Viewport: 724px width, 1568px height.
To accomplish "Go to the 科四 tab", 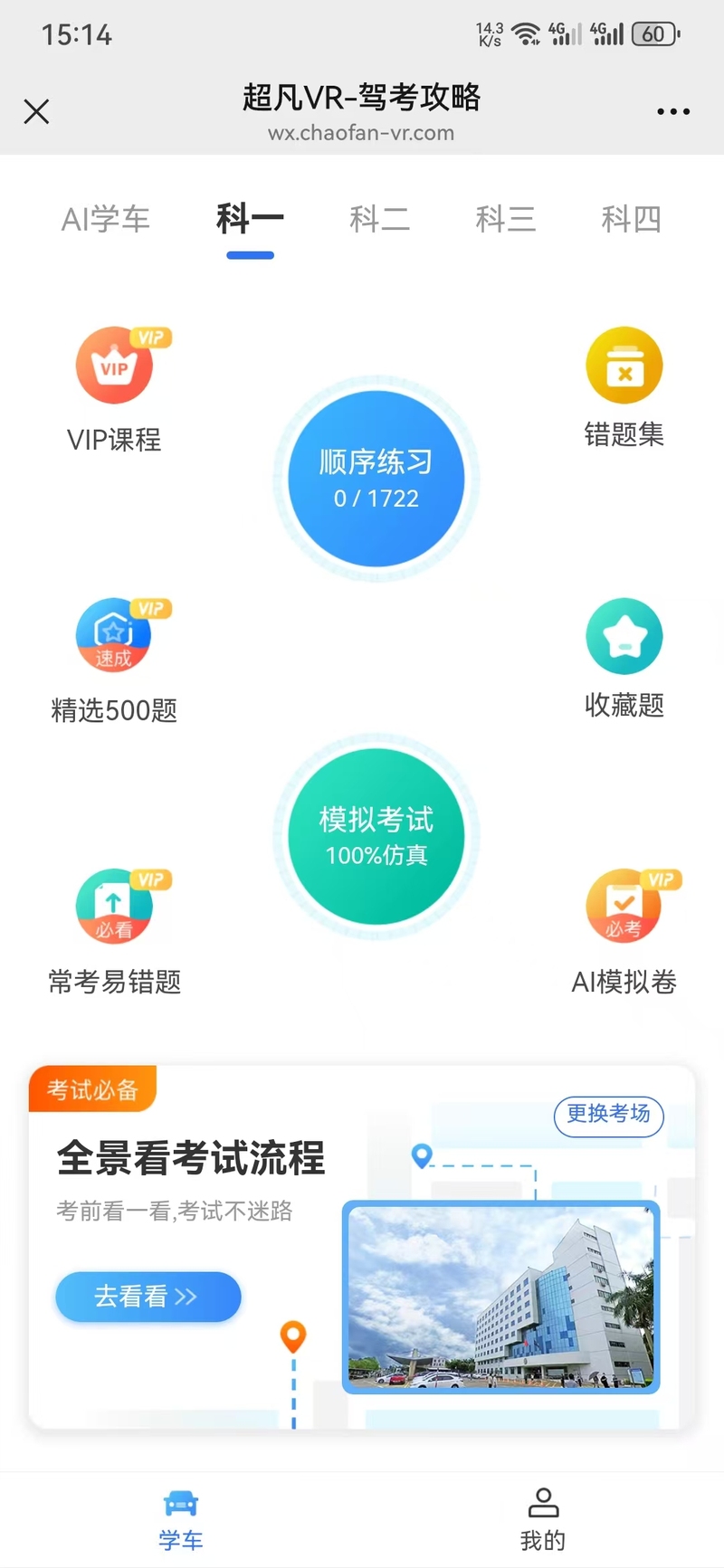I will [x=631, y=219].
